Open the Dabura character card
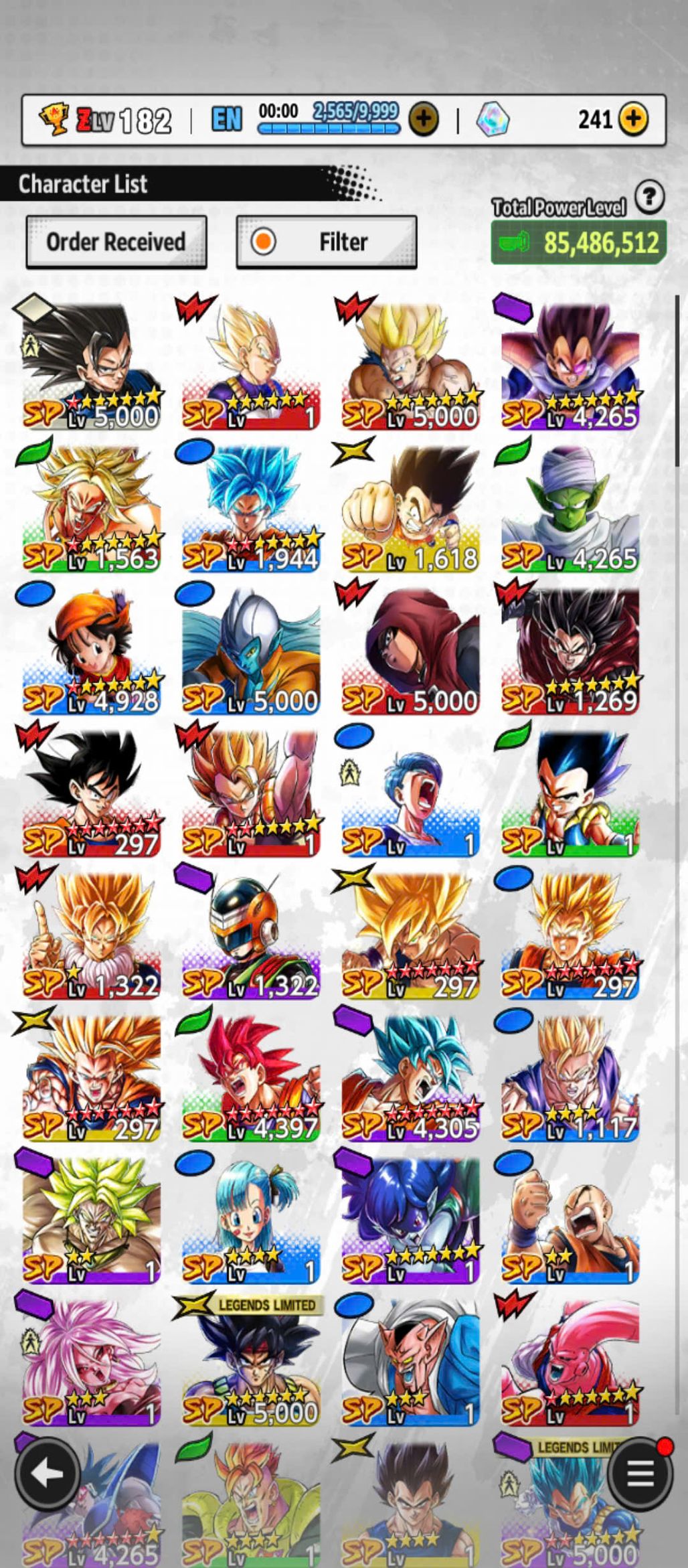 [410, 1362]
